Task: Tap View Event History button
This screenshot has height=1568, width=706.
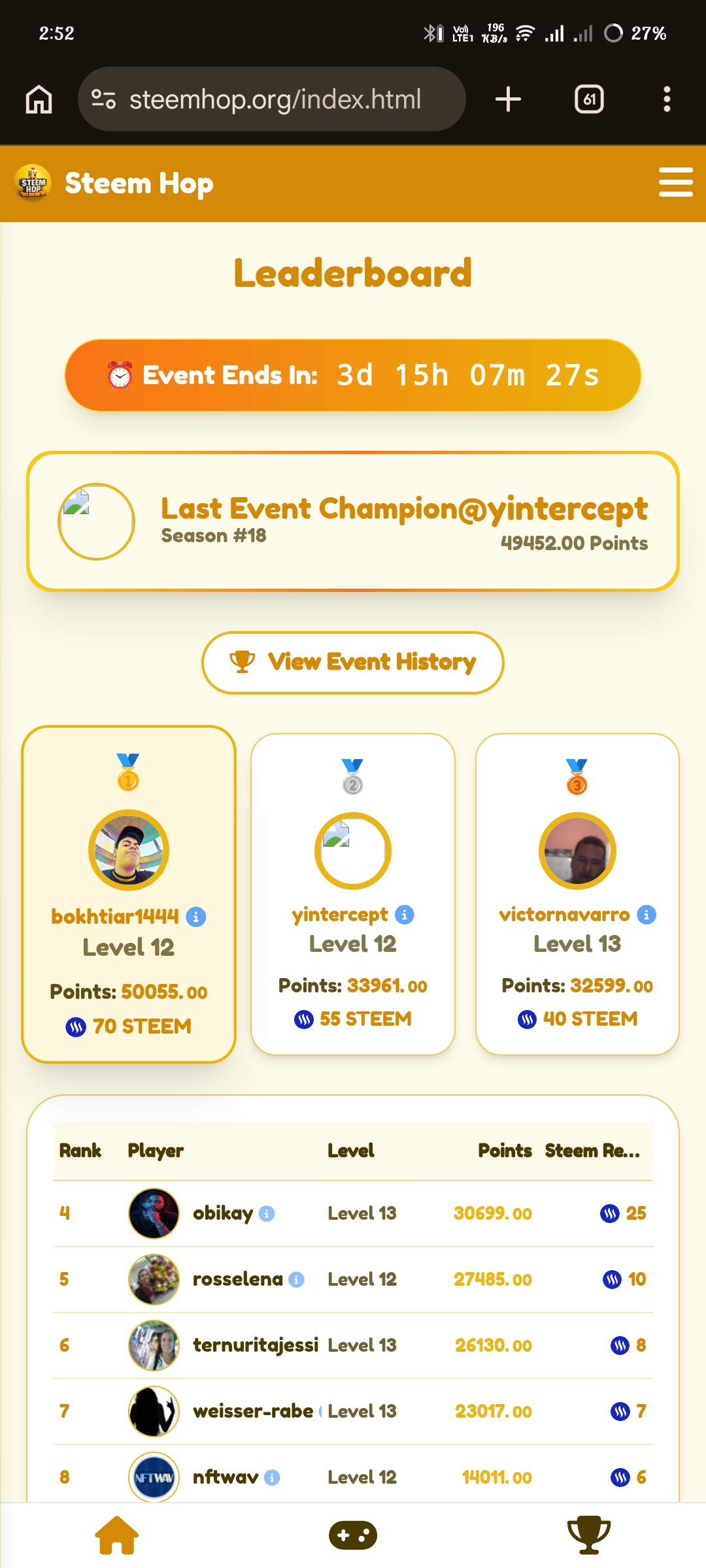Action: click(x=353, y=662)
